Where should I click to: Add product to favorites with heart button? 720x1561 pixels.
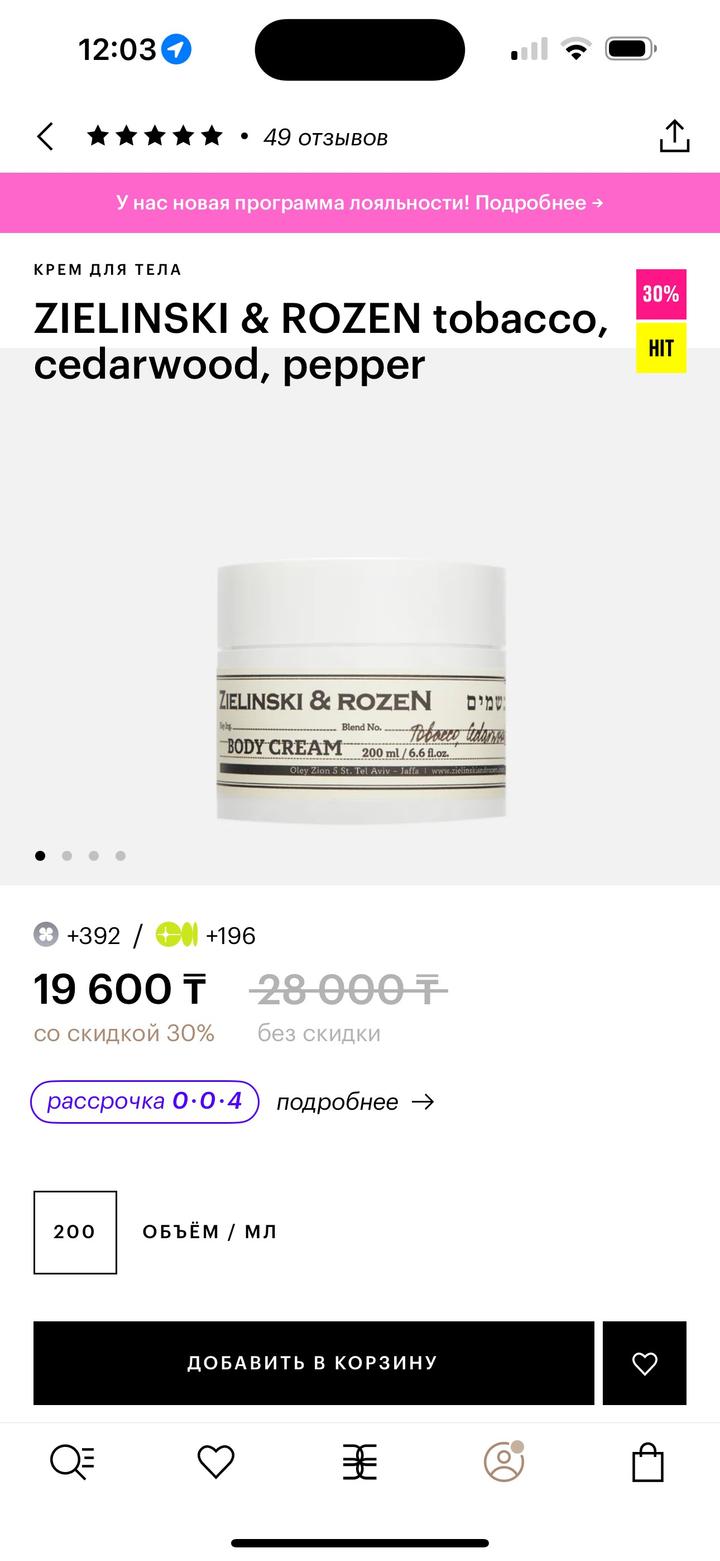click(x=644, y=1362)
